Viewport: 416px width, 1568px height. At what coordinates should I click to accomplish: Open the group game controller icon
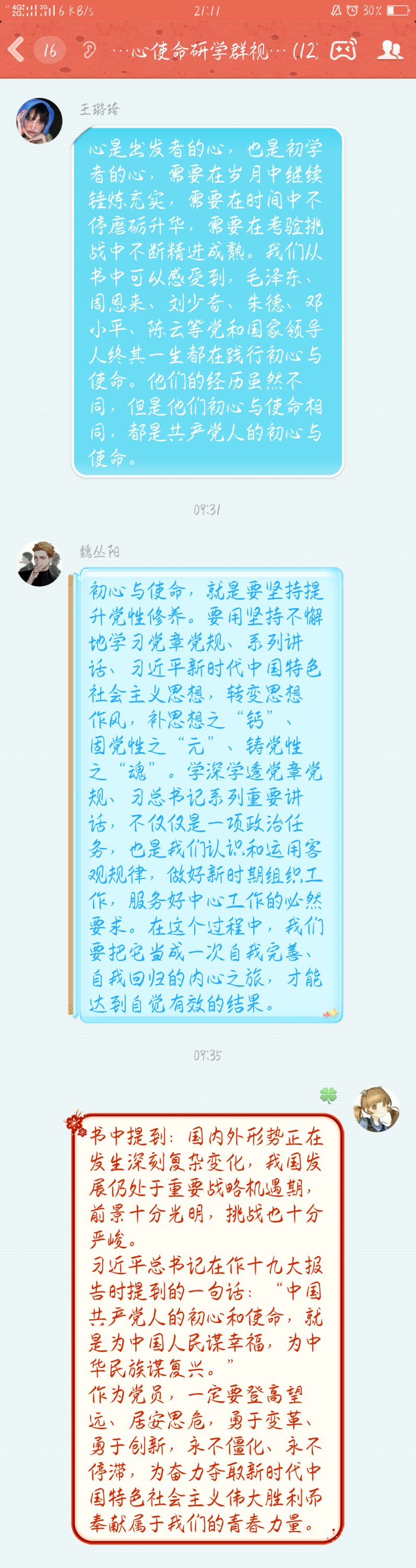(343, 50)
